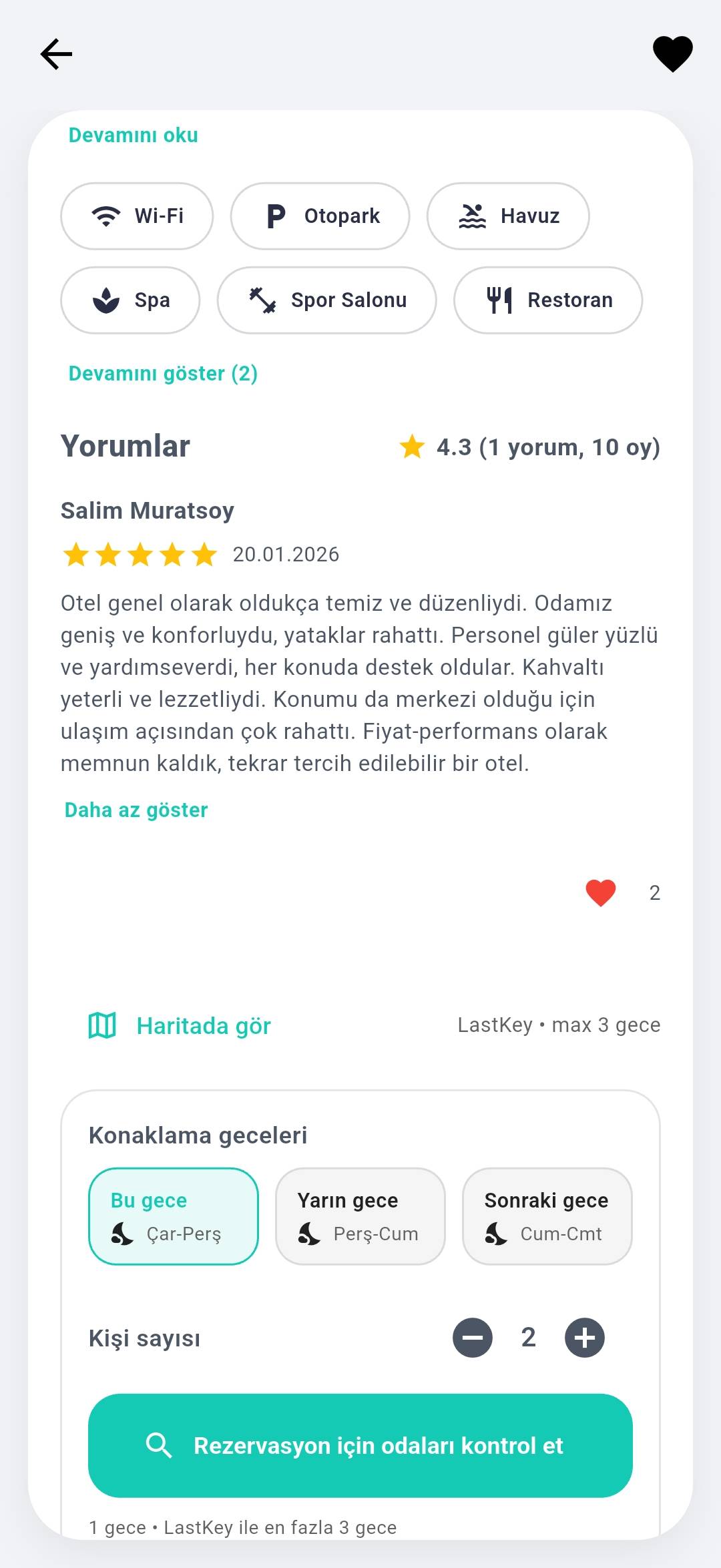Open the map via Haritada gör icon

point(102,1025)
